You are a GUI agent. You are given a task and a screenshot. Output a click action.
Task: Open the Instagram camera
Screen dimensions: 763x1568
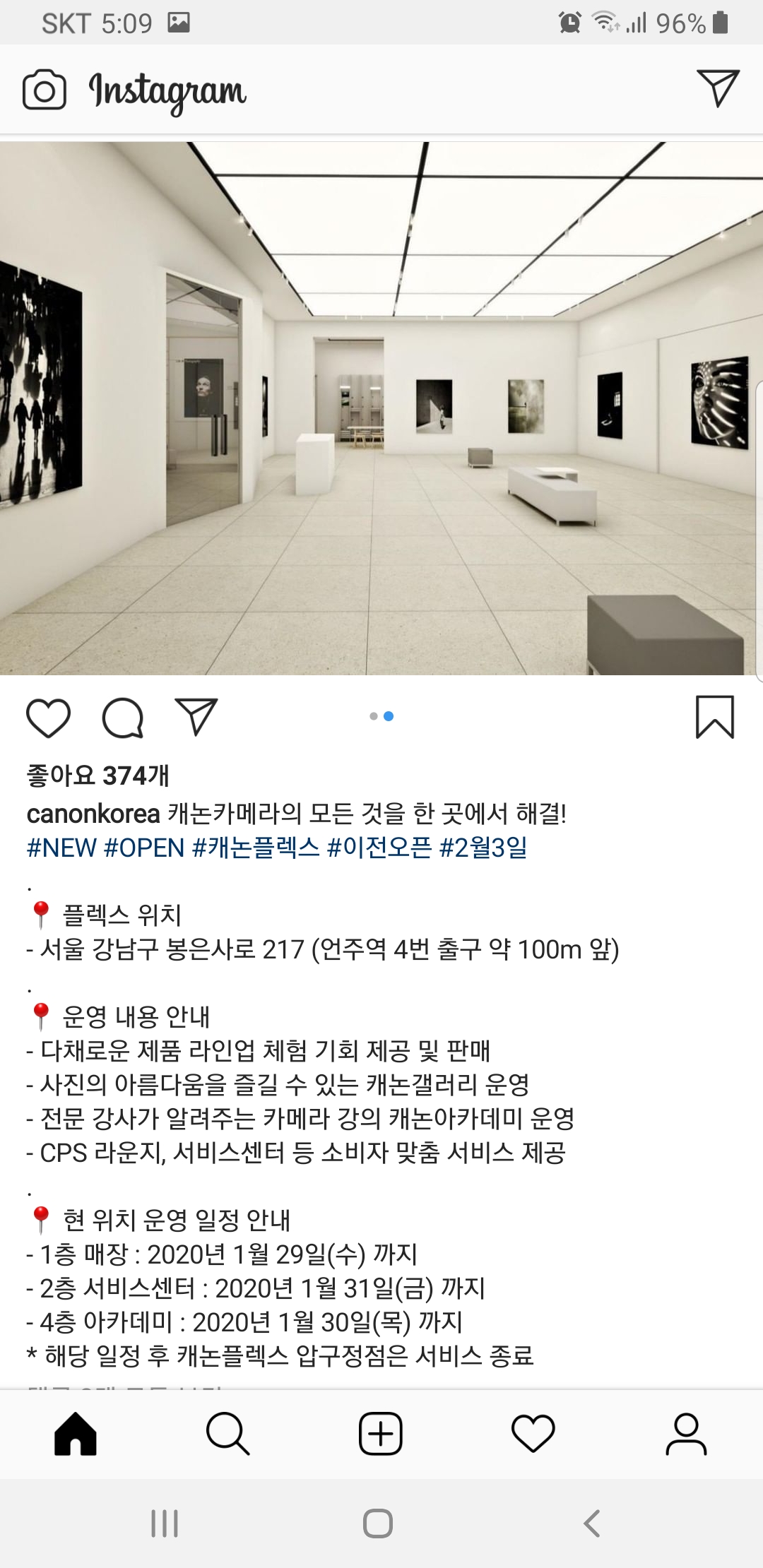[44, 90]
